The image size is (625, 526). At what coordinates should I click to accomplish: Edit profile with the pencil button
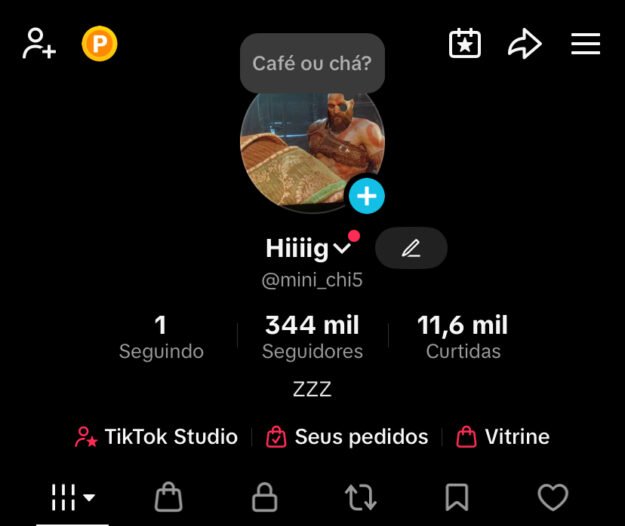411,248
